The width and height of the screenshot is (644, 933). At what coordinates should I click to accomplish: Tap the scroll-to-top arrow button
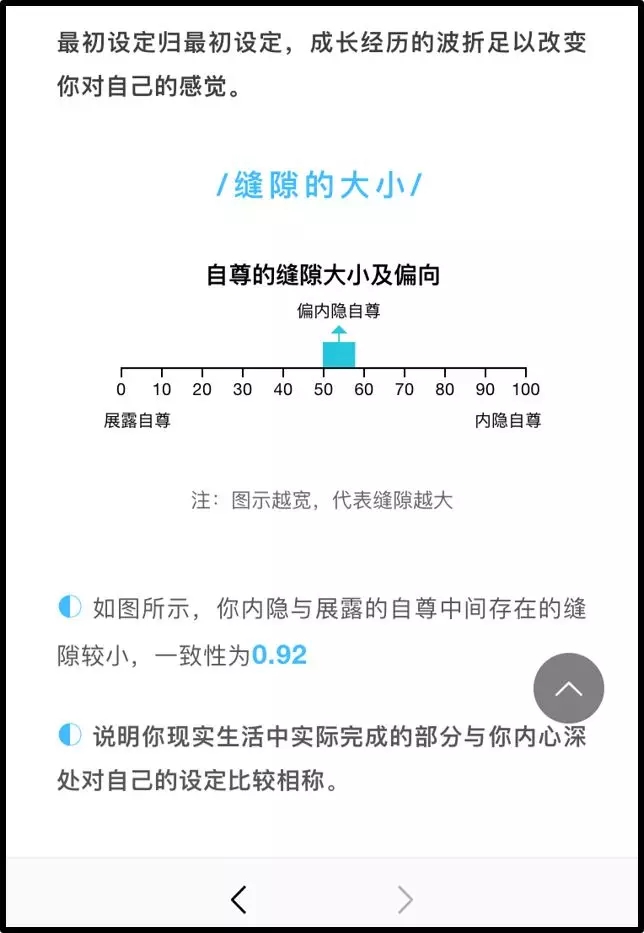click(x=568, y=688)
